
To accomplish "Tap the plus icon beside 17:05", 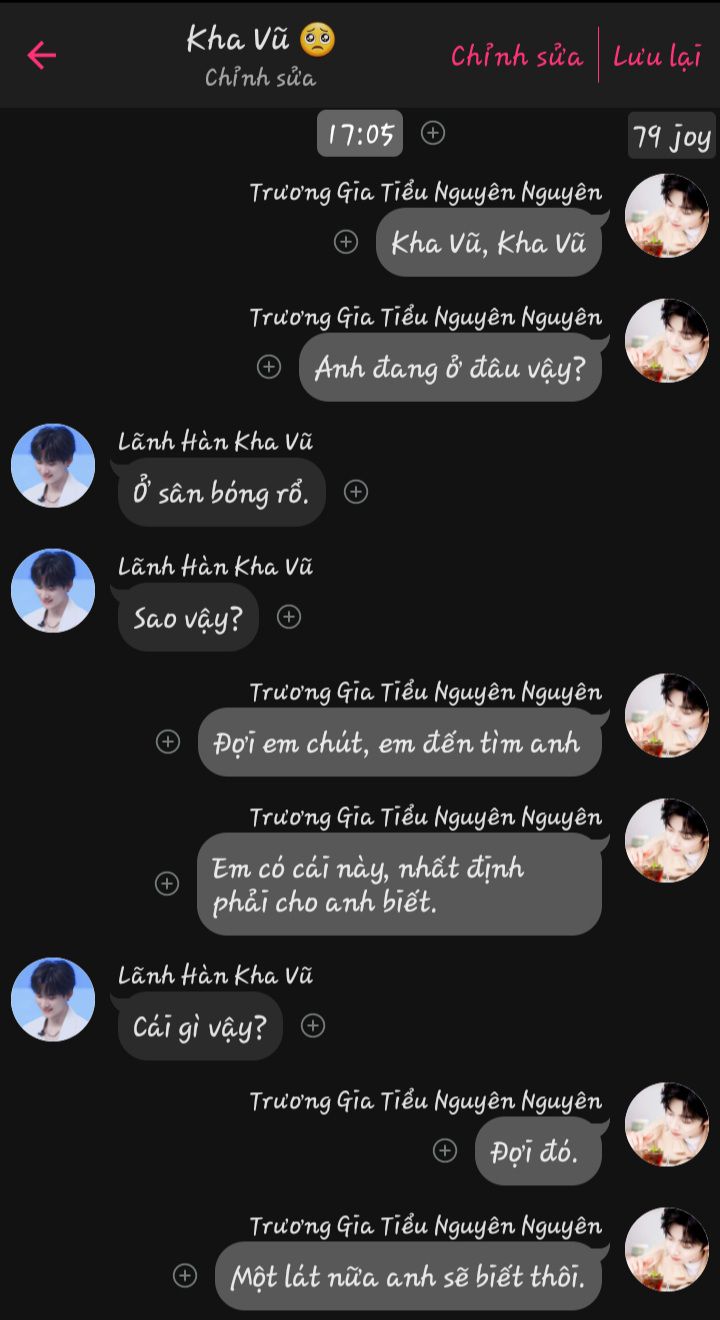I will (x=432, y=132).
